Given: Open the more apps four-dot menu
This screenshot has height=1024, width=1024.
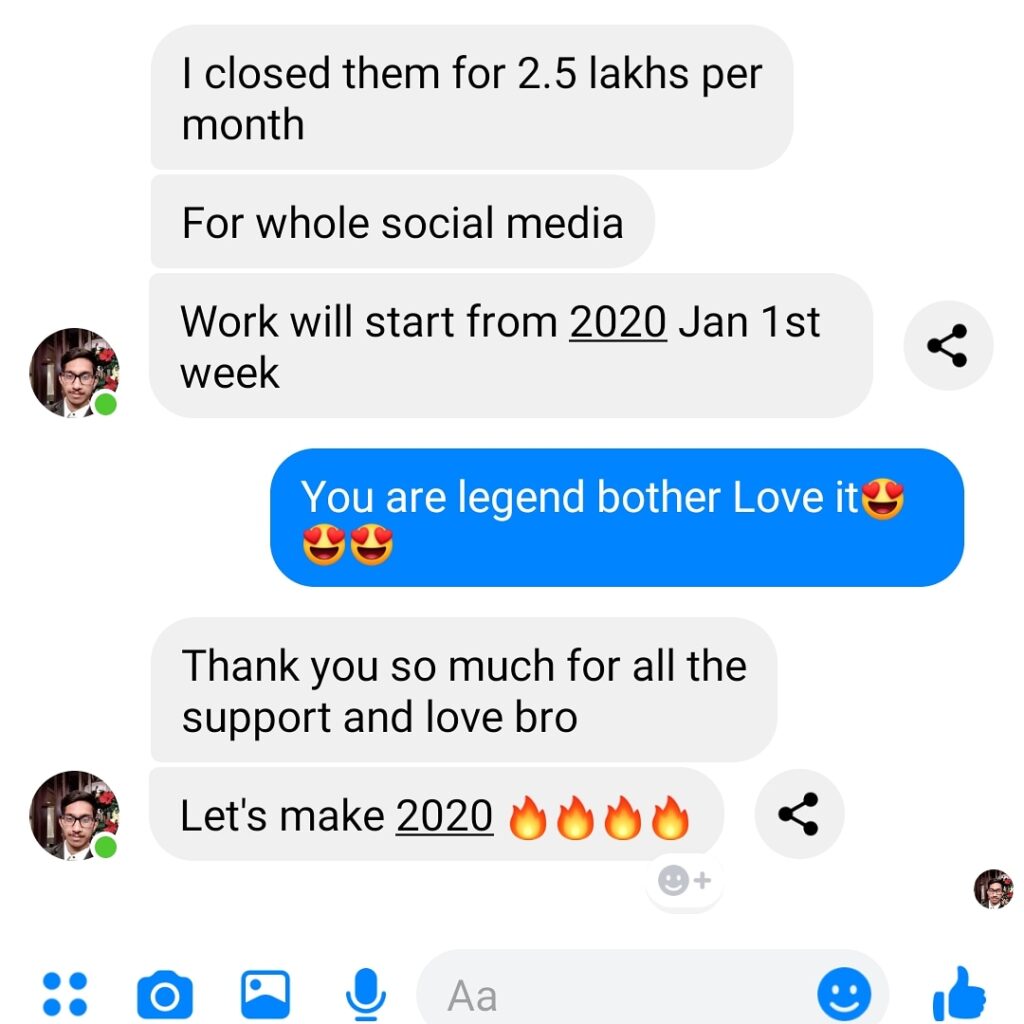Looking at the screenshot, I should point(65,994).
